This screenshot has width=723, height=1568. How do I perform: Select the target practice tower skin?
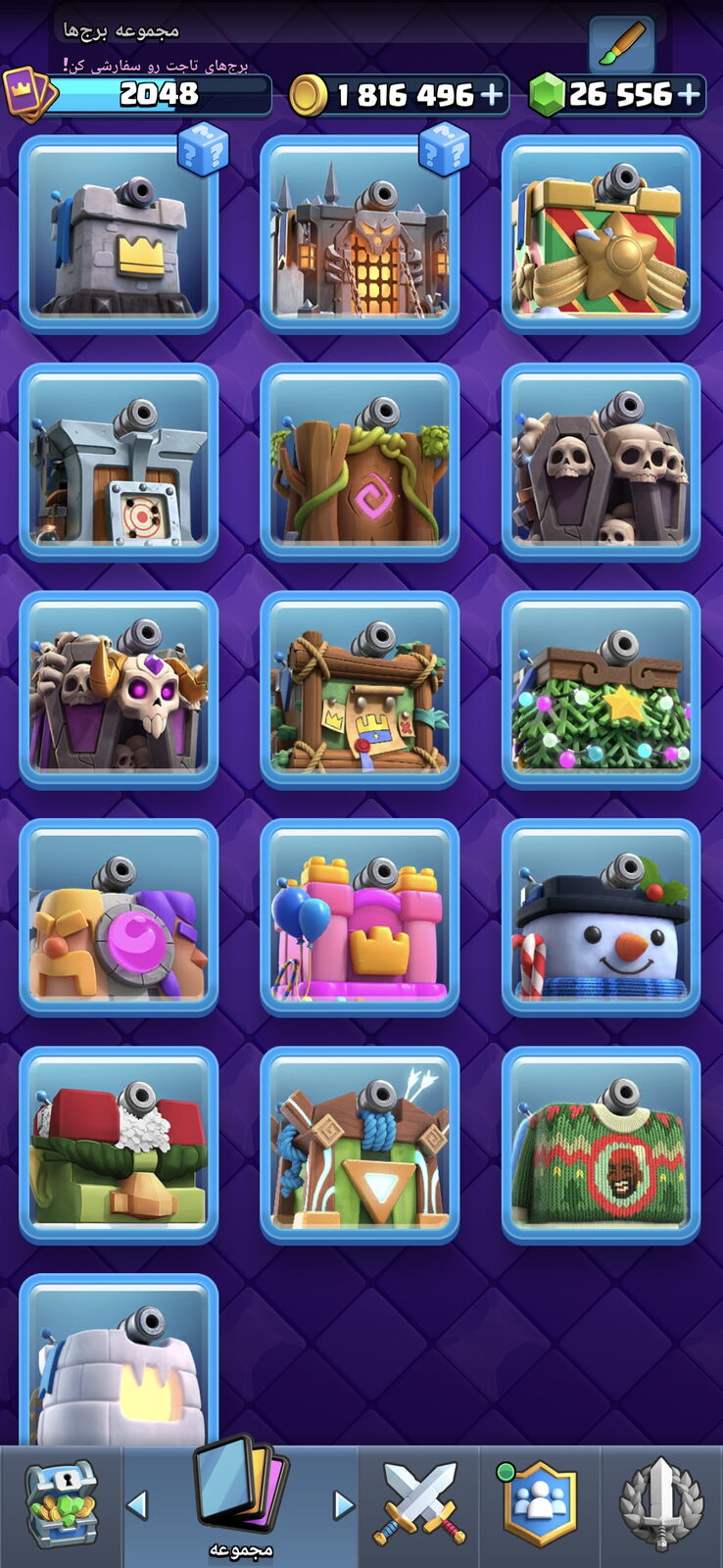pyautogui.click(x=119, y=462)
